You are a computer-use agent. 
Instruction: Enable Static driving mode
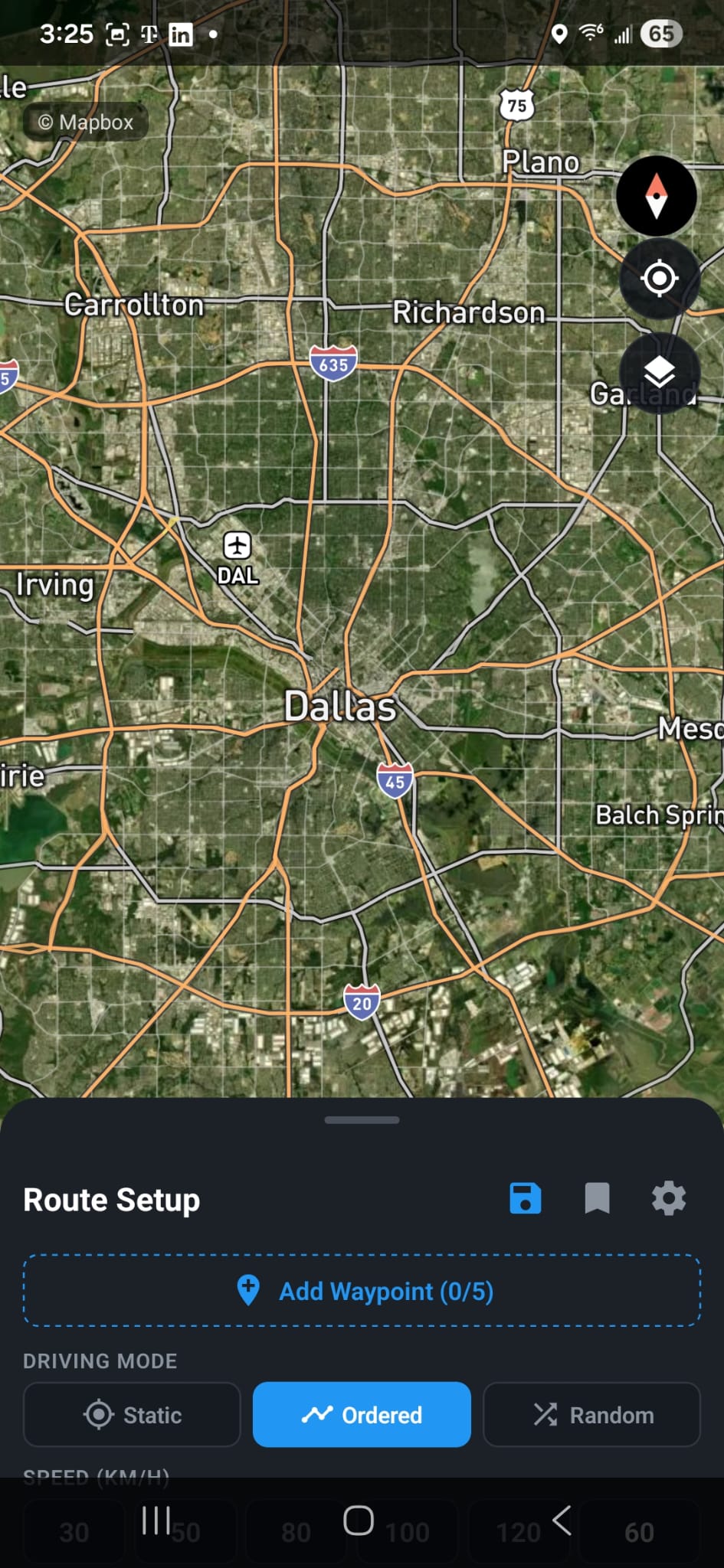pos(131,1415)
